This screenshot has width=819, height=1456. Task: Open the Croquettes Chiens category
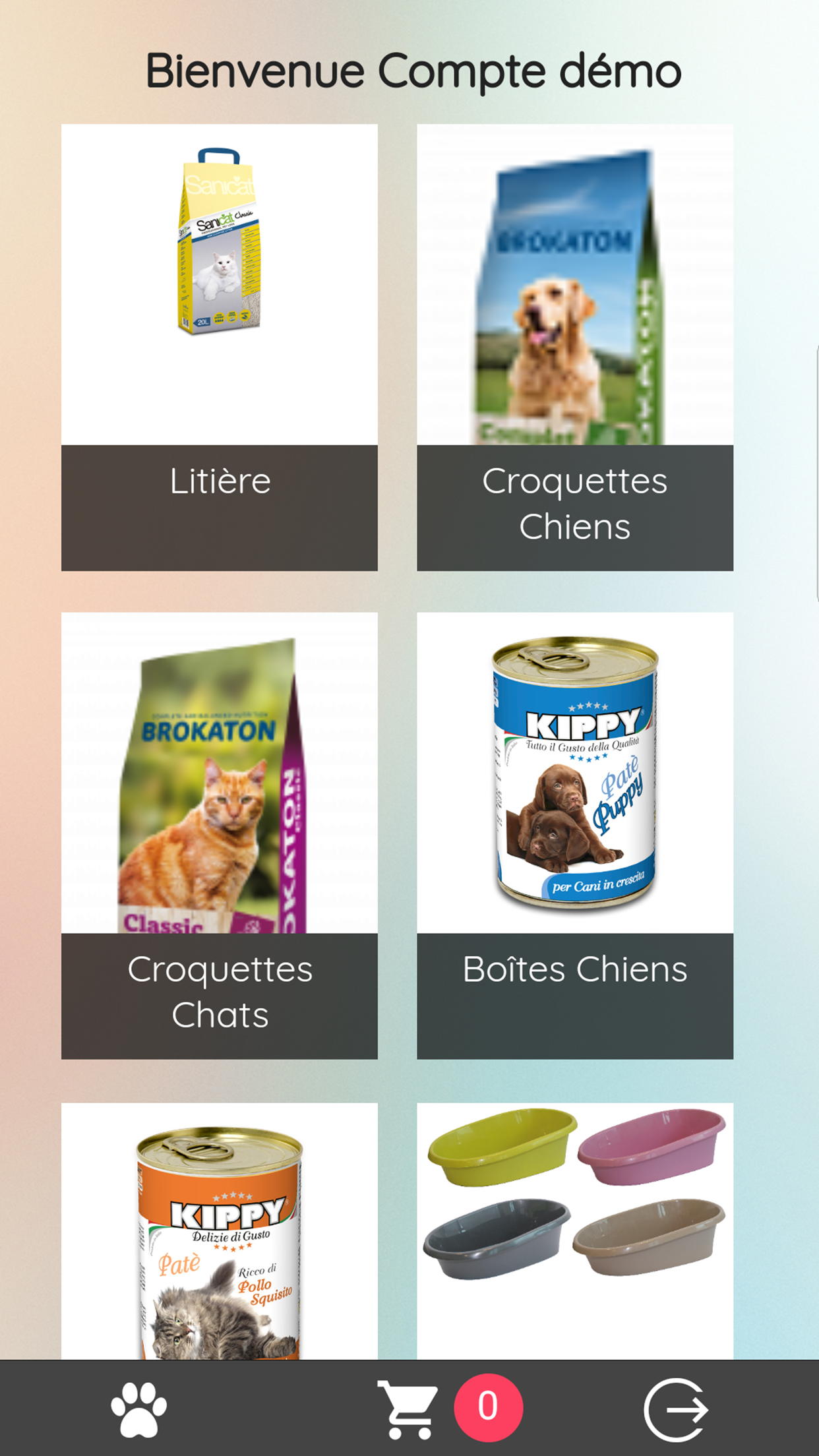click(574, 347)
